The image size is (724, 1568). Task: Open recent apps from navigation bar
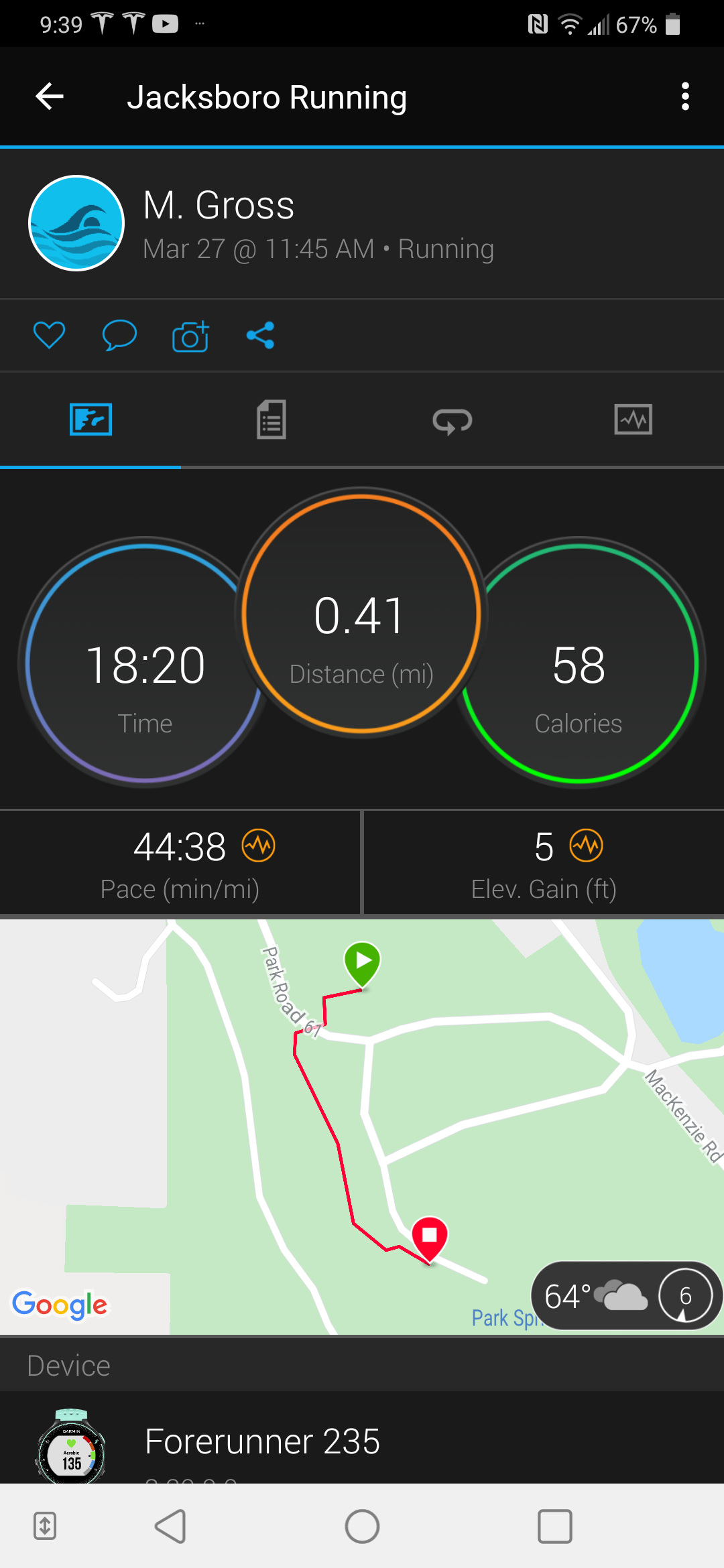click(554, 1526)
